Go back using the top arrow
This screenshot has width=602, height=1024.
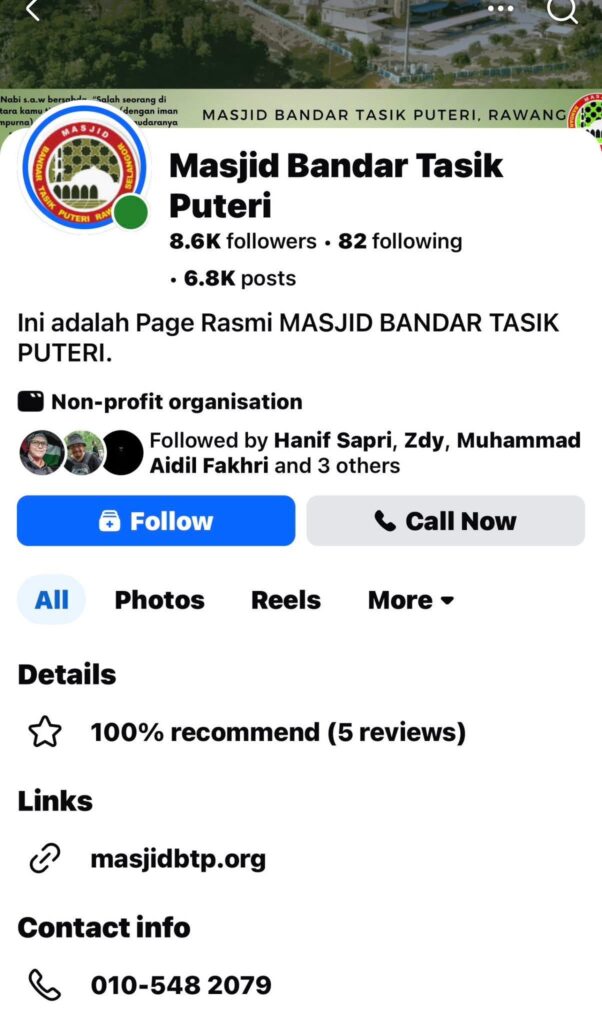33,10
